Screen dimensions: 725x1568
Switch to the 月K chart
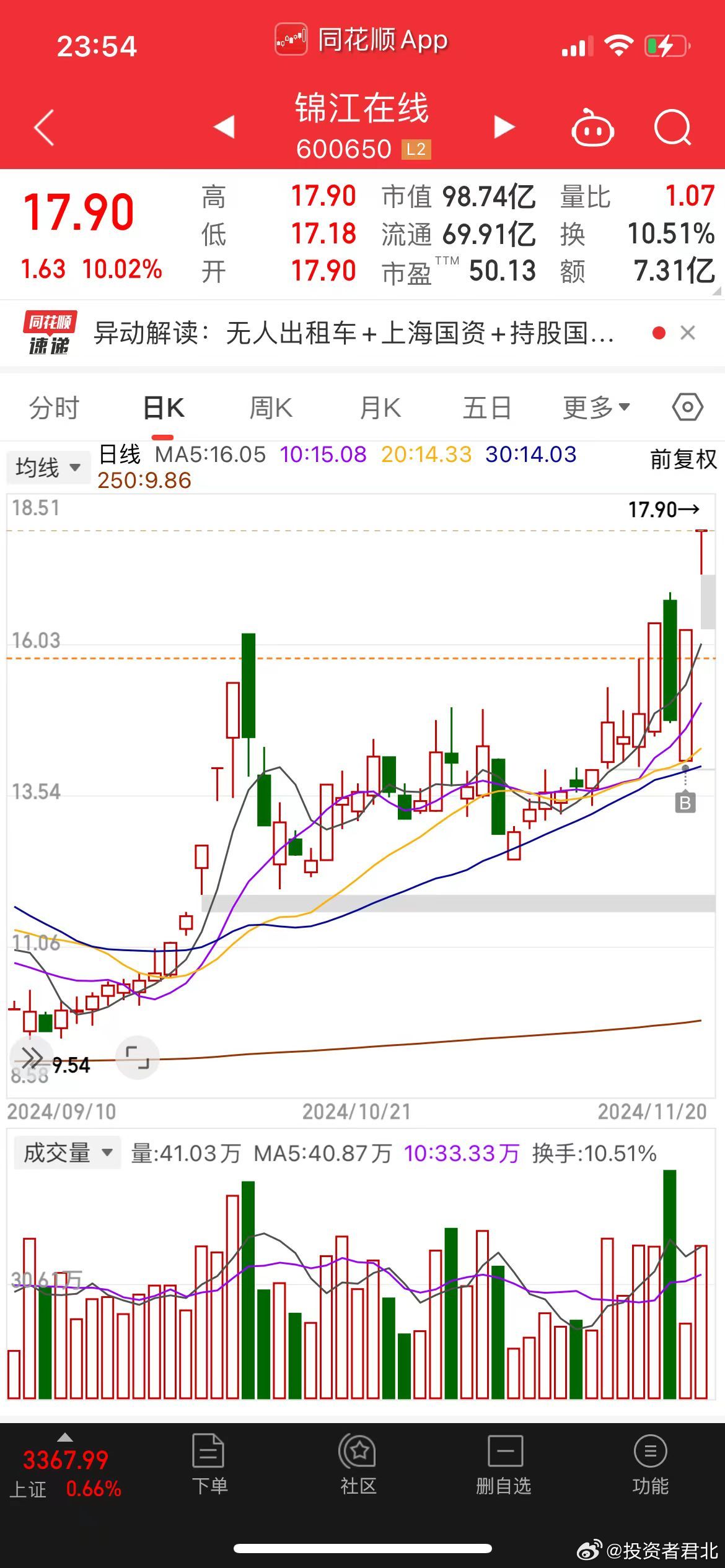pos(380,408)
